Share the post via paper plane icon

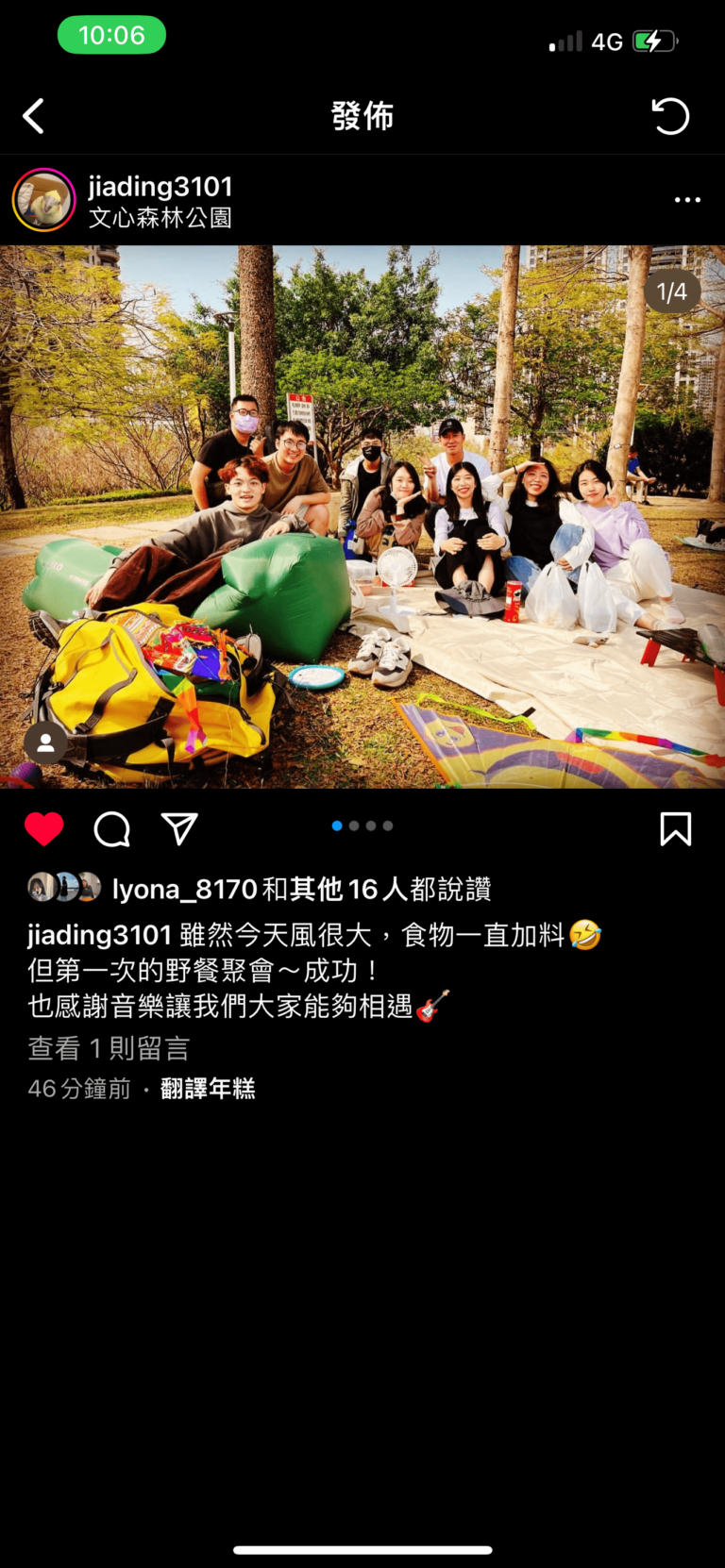[179, 829]
